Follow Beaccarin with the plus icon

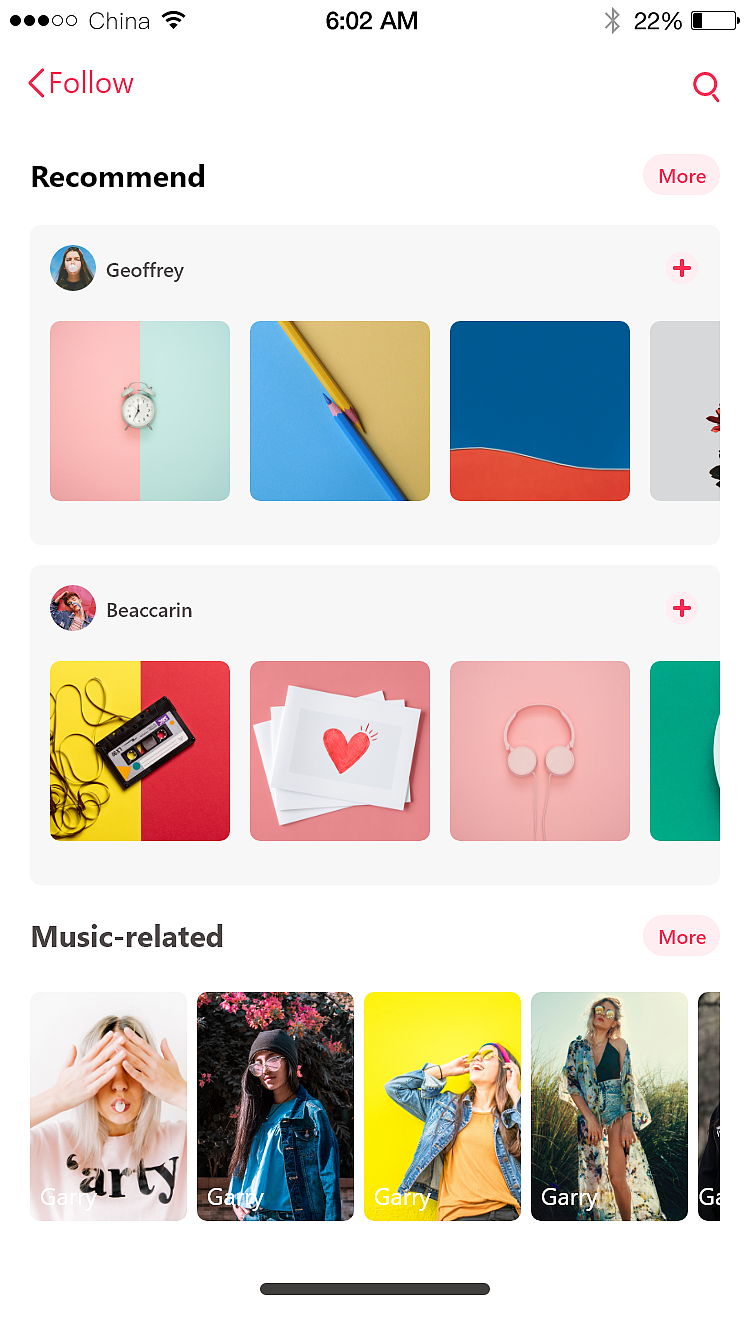click(x=682, y=608)
